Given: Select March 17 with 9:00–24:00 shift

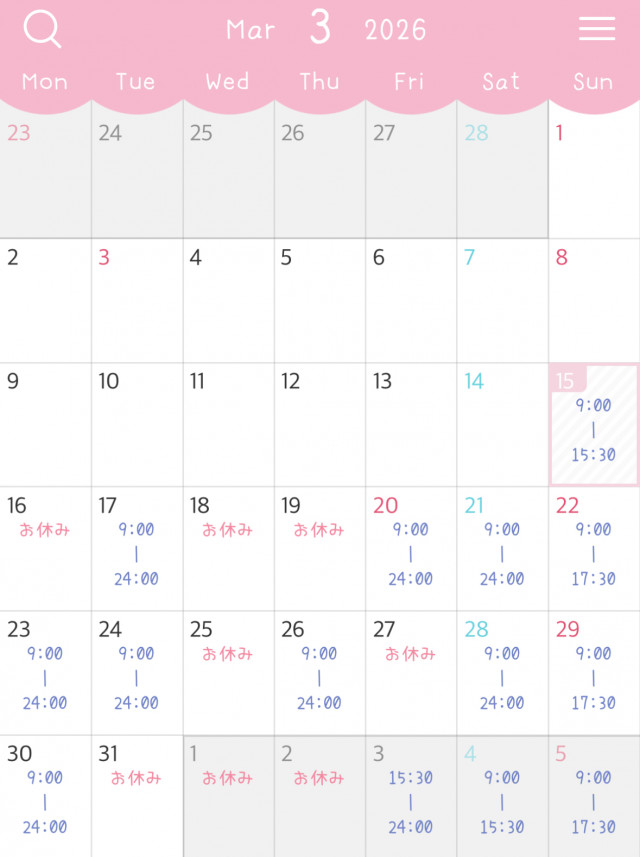Looking at the screenshot, I should pyautogui.click(x=137, y=548).
